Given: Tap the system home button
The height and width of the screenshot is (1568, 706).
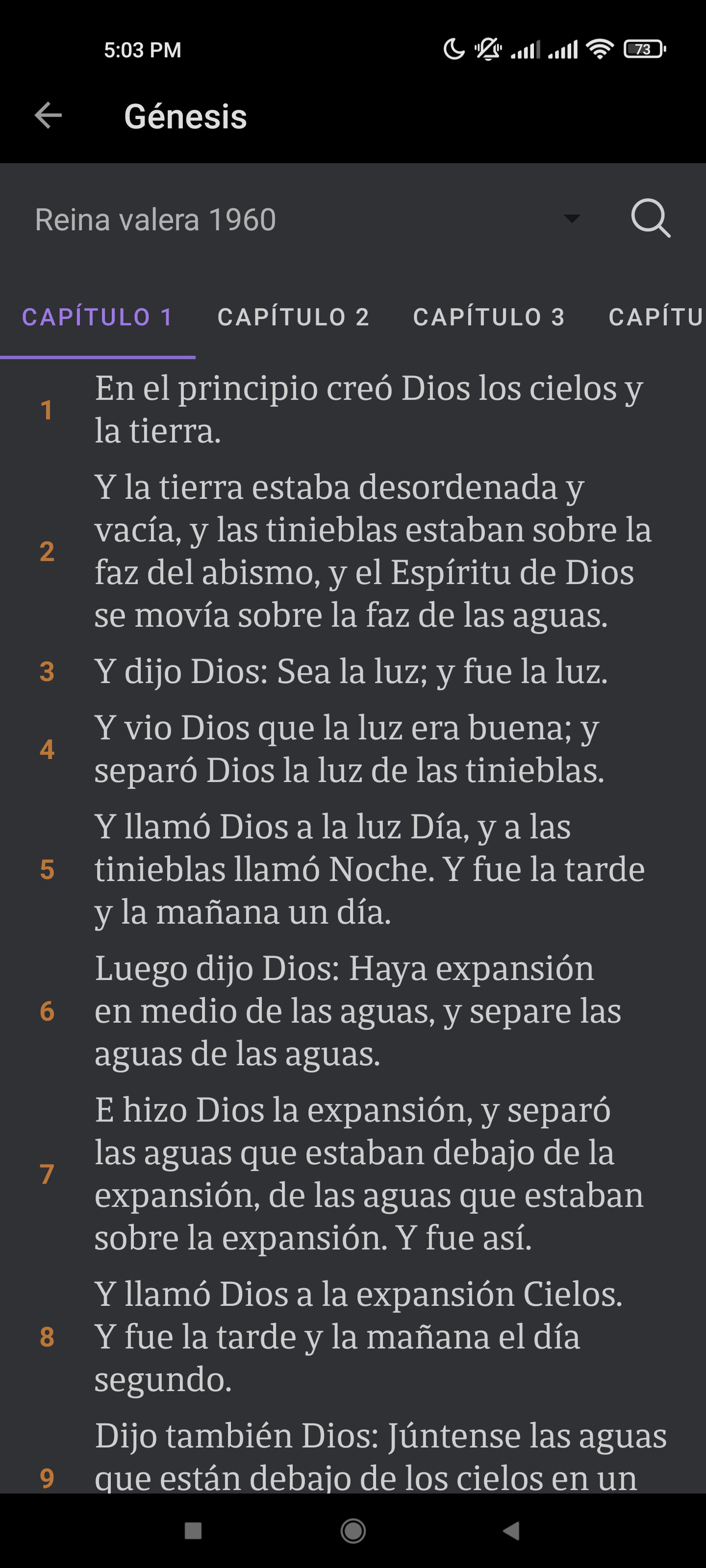Looking at the screenshot, I should point(353,1530).
